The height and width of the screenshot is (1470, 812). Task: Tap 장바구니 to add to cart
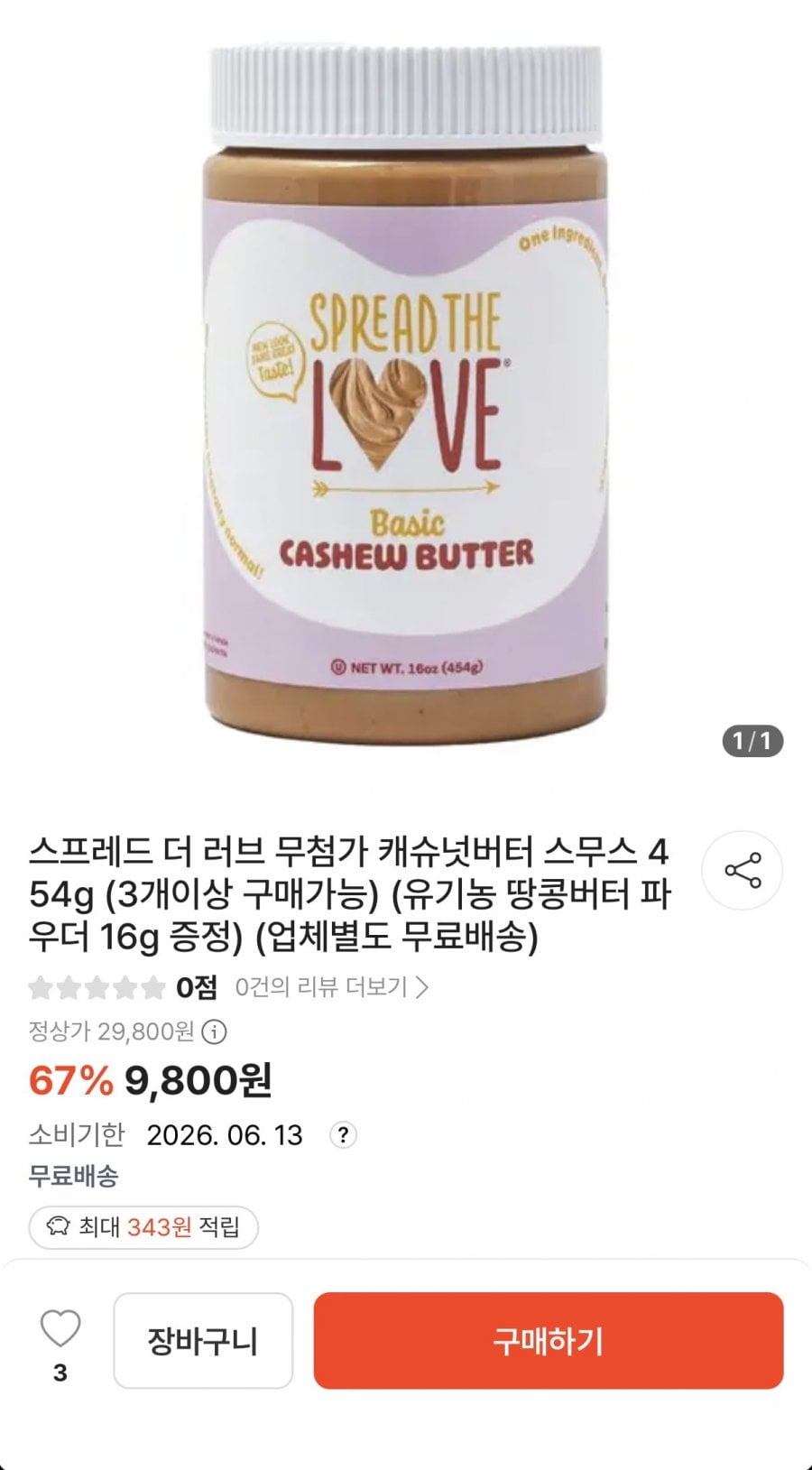point(203,1341)
